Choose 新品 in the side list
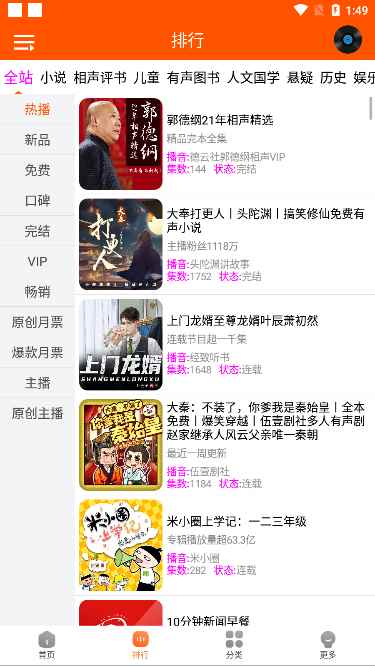This screenshot has height=666, width=375. pos(37,140)
